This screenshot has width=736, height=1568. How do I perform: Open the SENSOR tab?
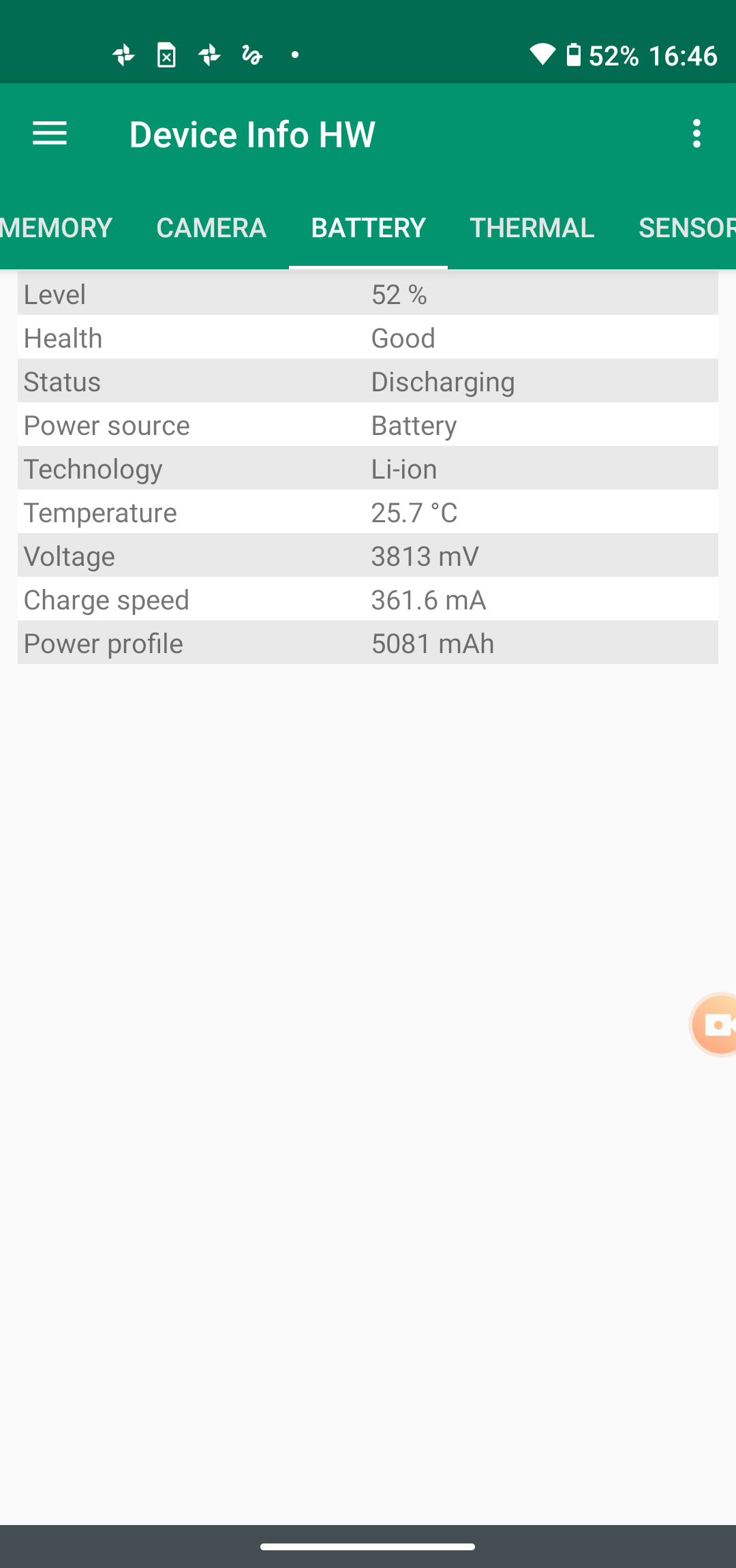(x=685, y=228)
